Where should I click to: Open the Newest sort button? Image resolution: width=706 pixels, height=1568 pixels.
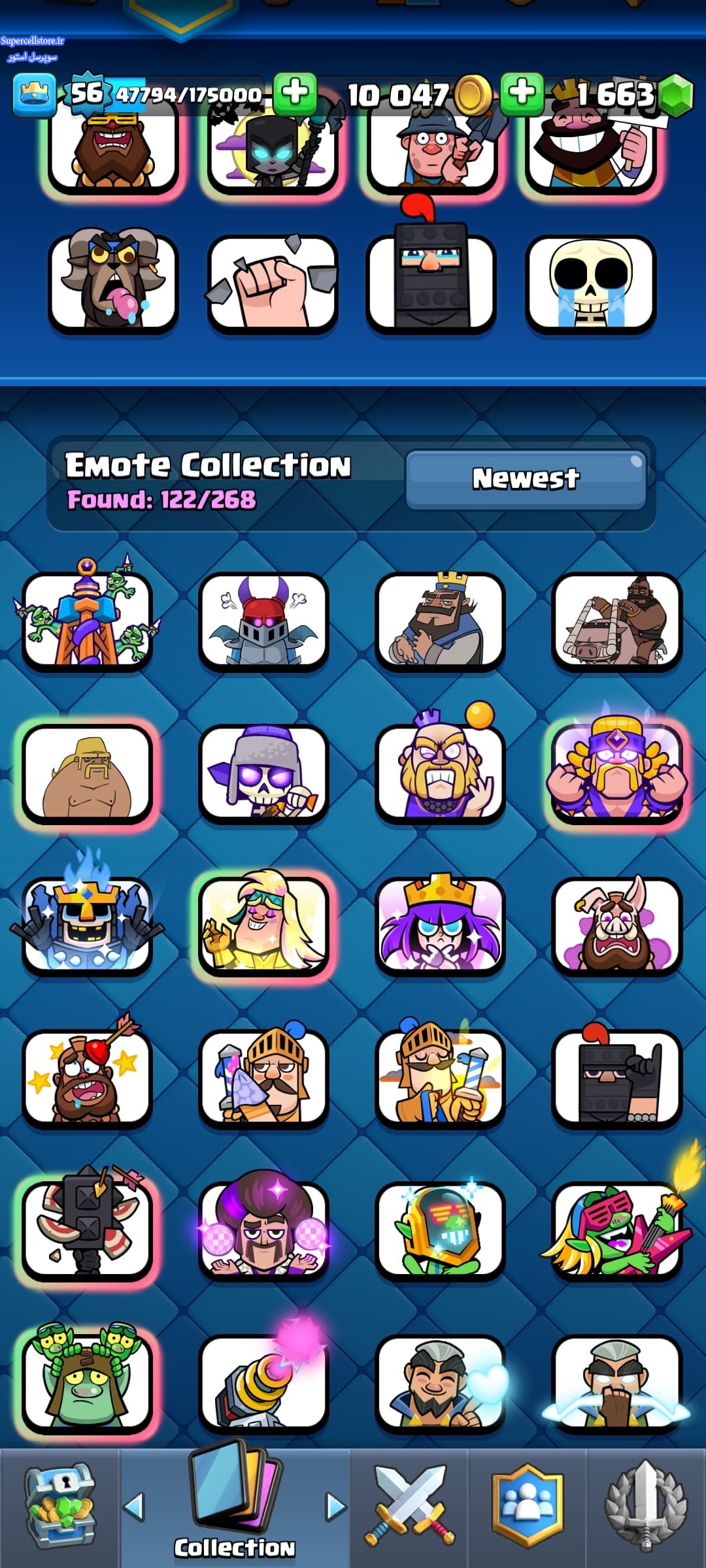pyautogui.click(x=526, y=479)
